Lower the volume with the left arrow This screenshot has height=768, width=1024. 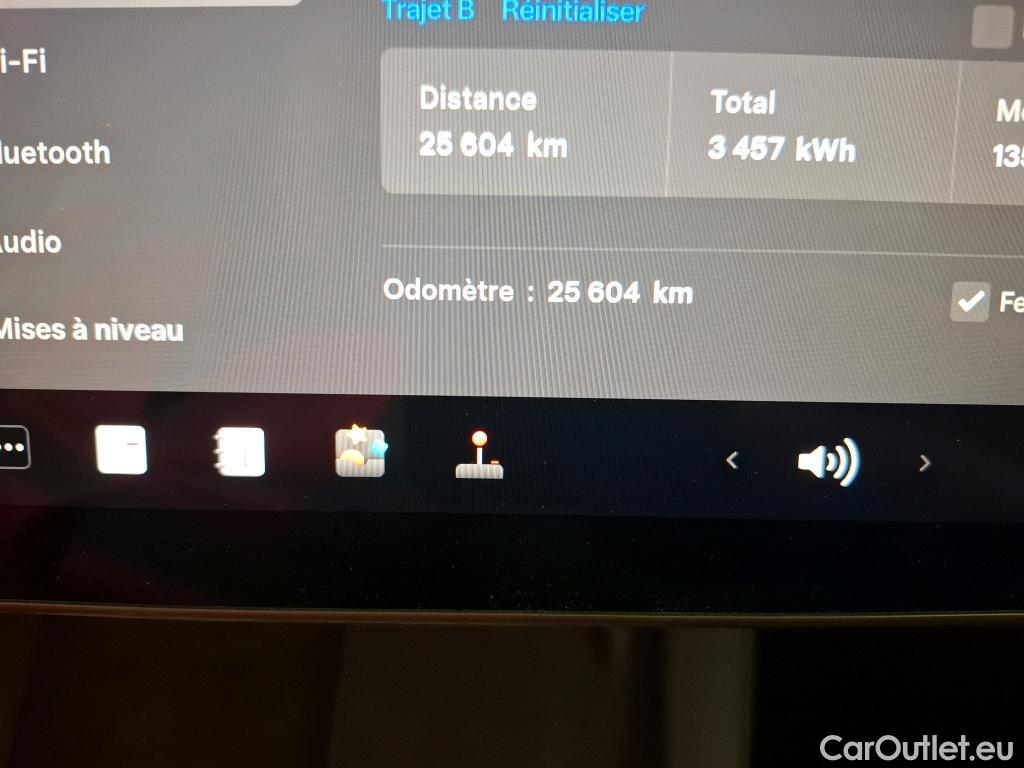point(732,461)
